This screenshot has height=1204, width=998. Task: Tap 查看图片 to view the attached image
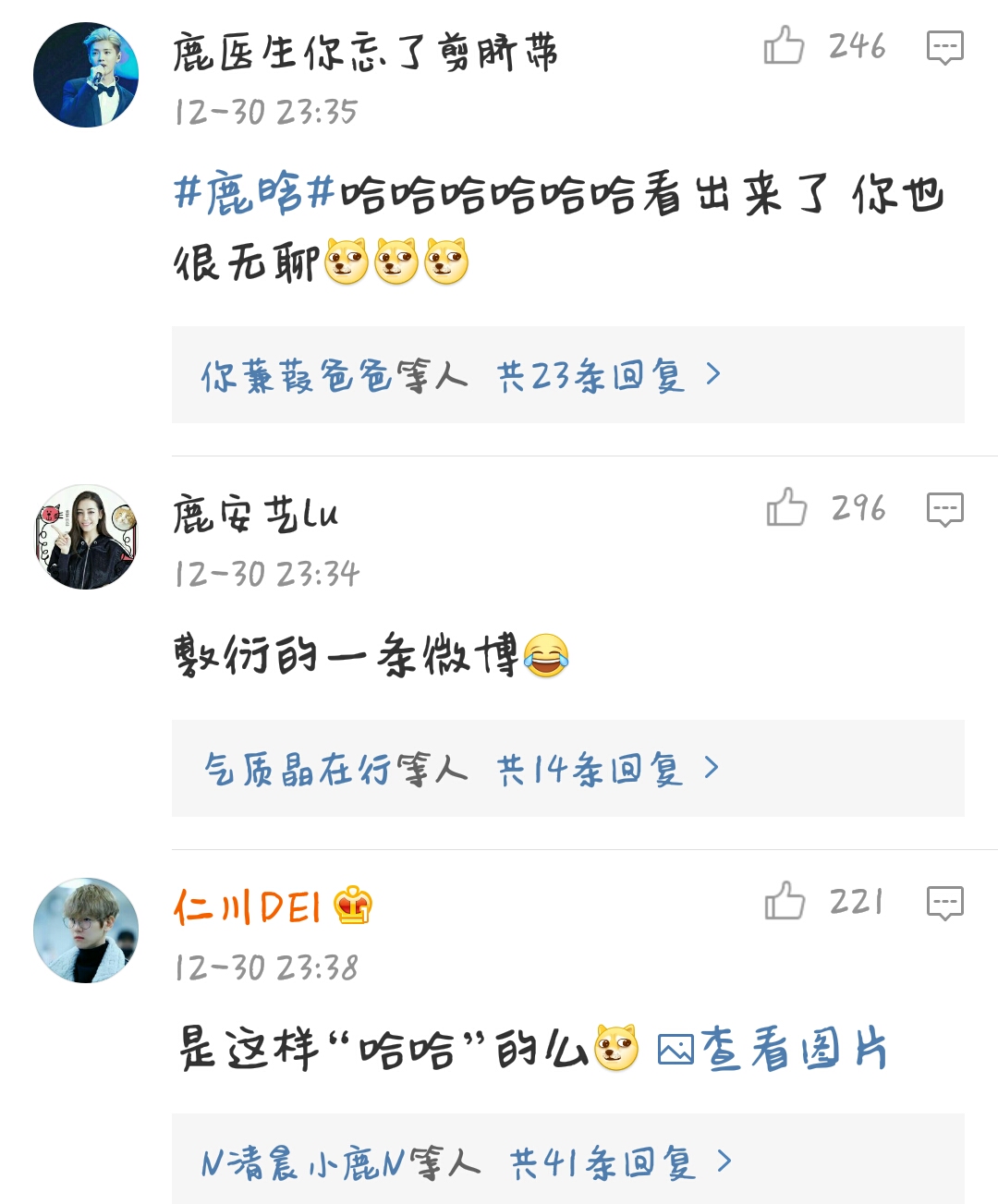click(x=774, y=1051)
